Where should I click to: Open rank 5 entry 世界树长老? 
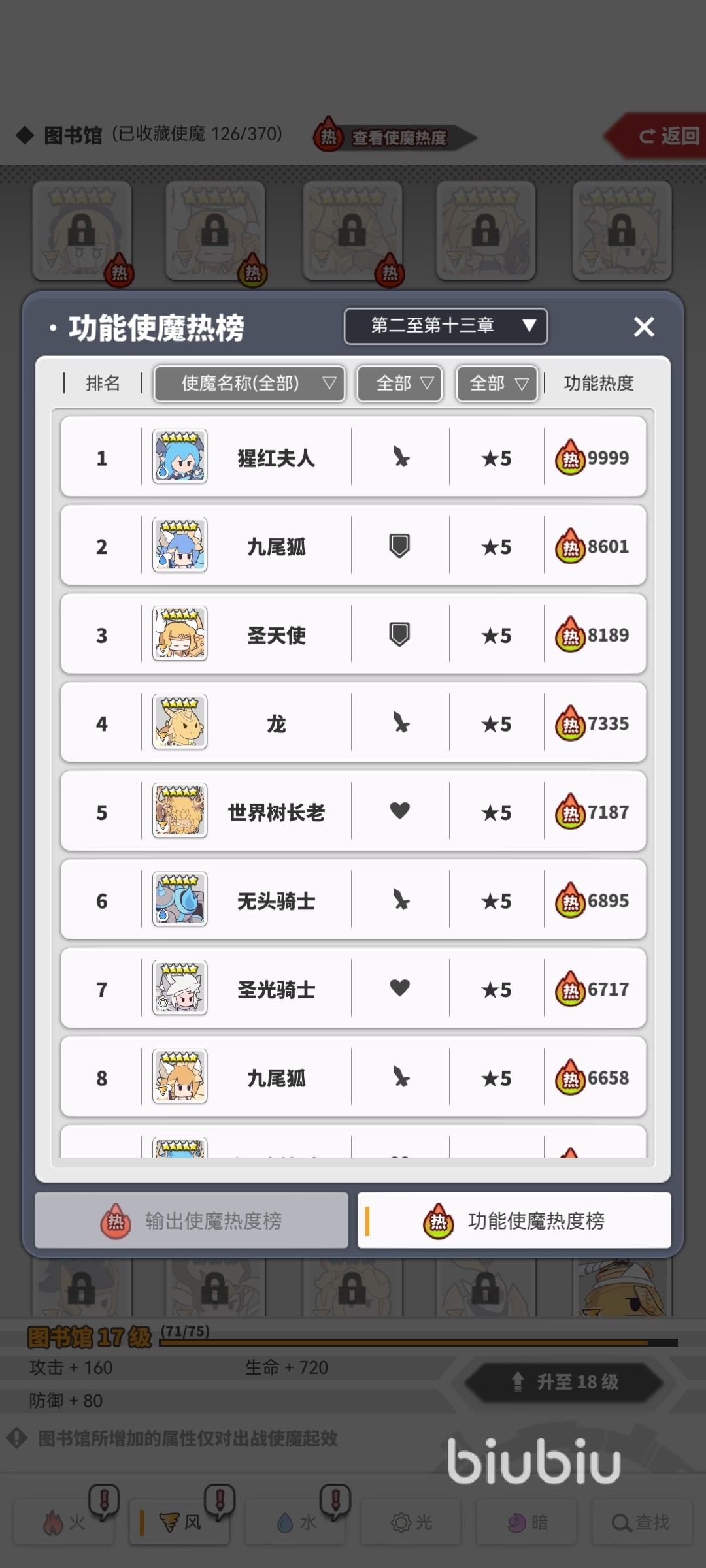[353, 811]
